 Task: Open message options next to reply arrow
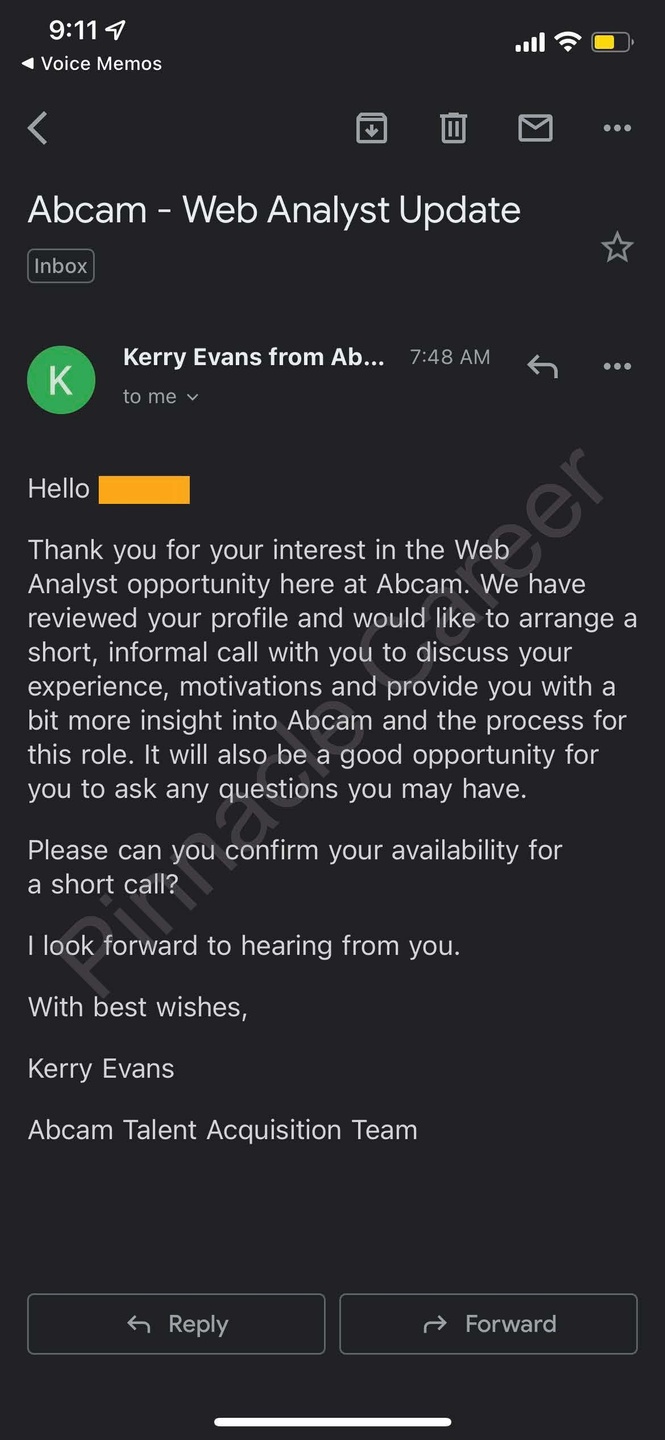[x=617, y=367]
